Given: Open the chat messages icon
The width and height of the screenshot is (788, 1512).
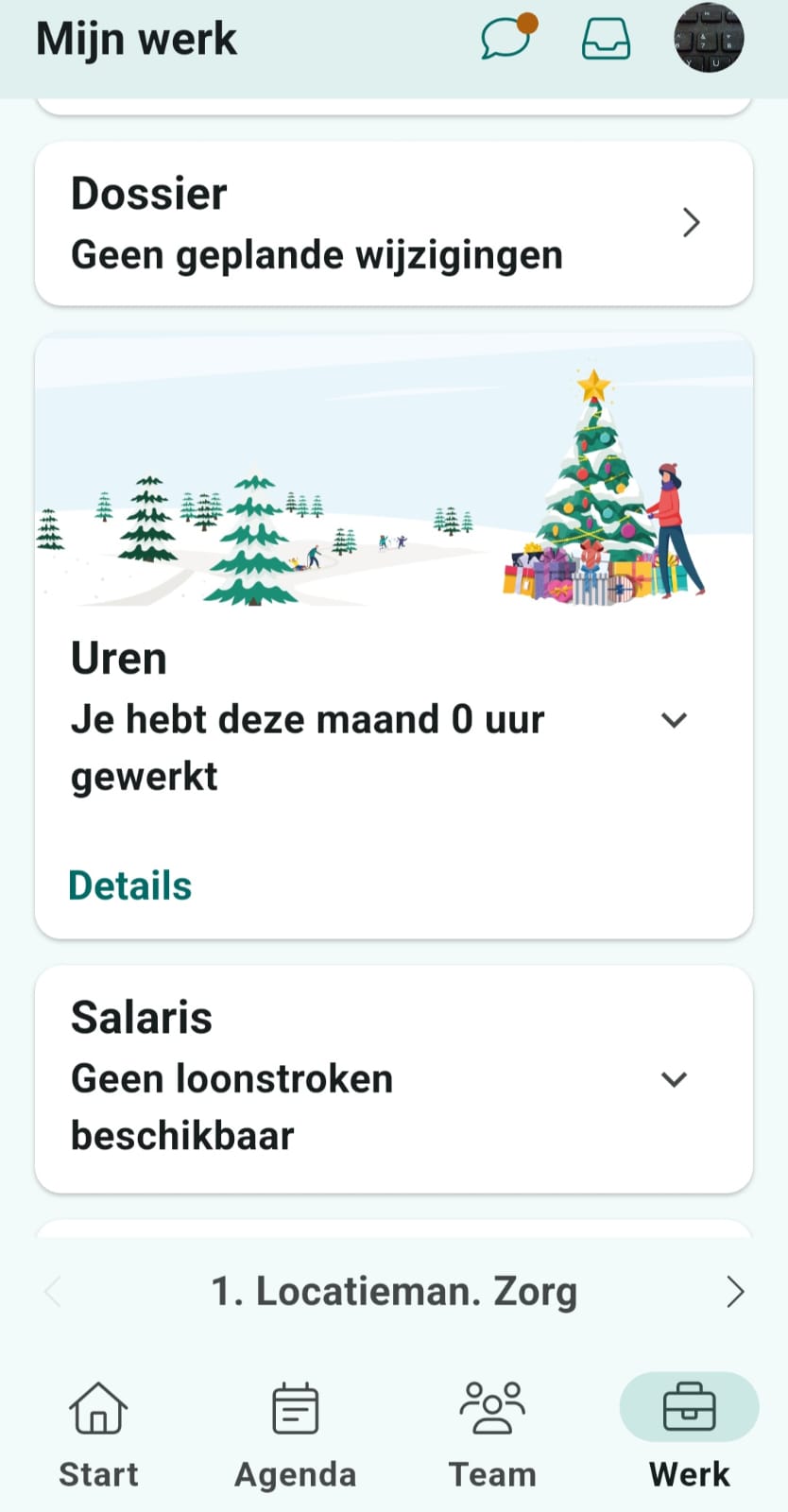Looking at the screenshot, I should click(x=507, y=39).
